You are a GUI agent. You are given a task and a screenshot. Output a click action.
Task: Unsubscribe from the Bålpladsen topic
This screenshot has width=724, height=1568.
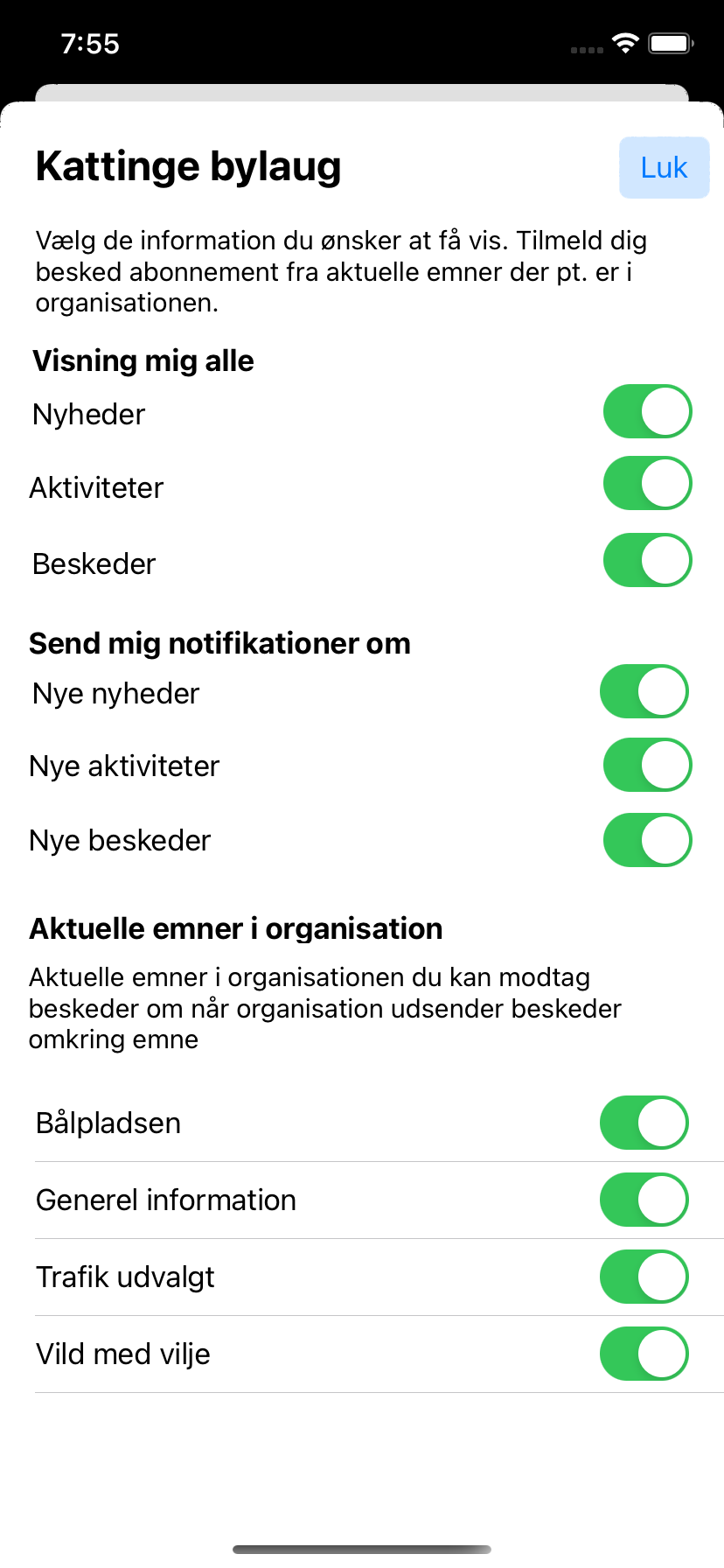coord(644,1123)
